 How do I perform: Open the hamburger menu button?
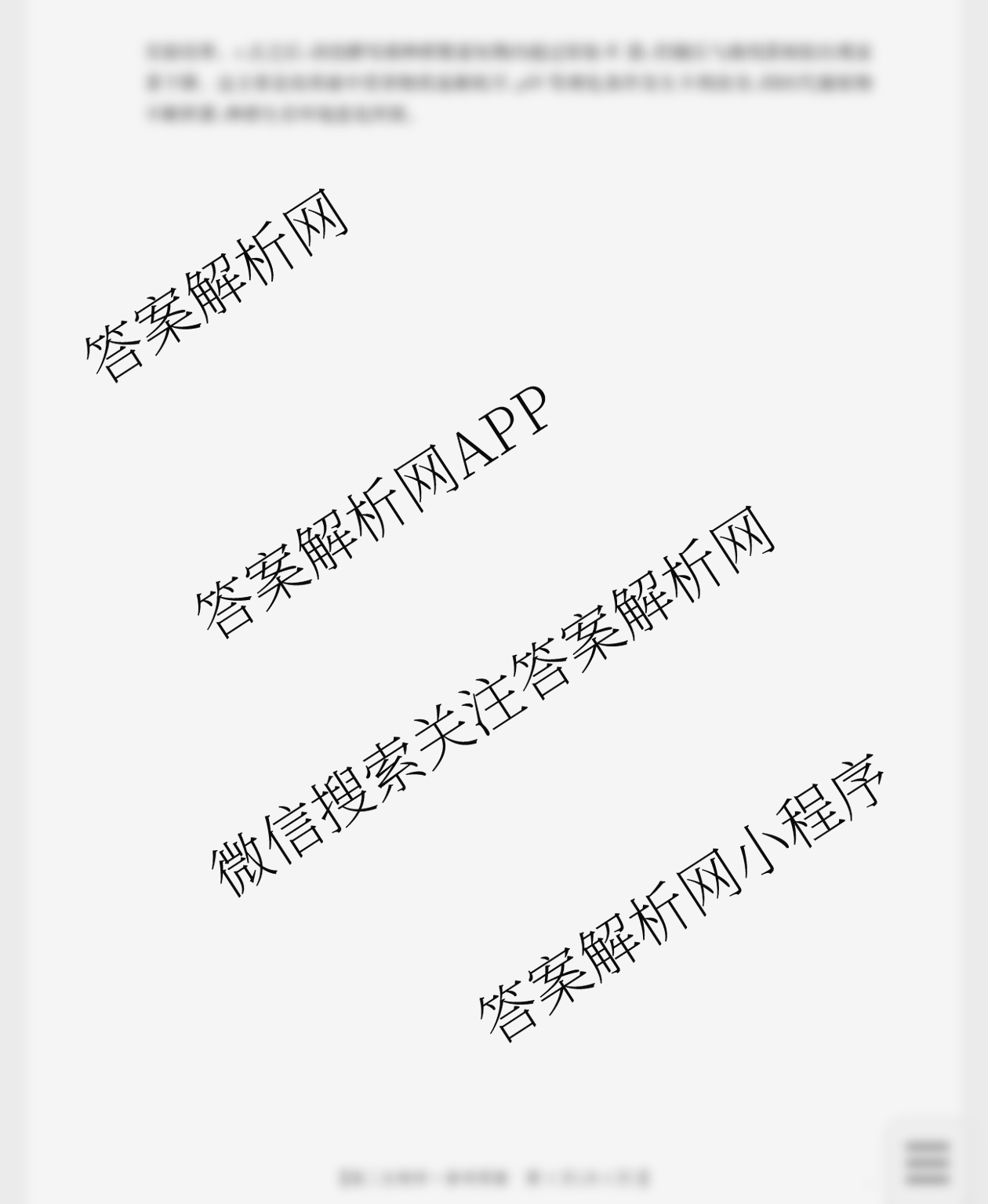tap(927, 1162)
